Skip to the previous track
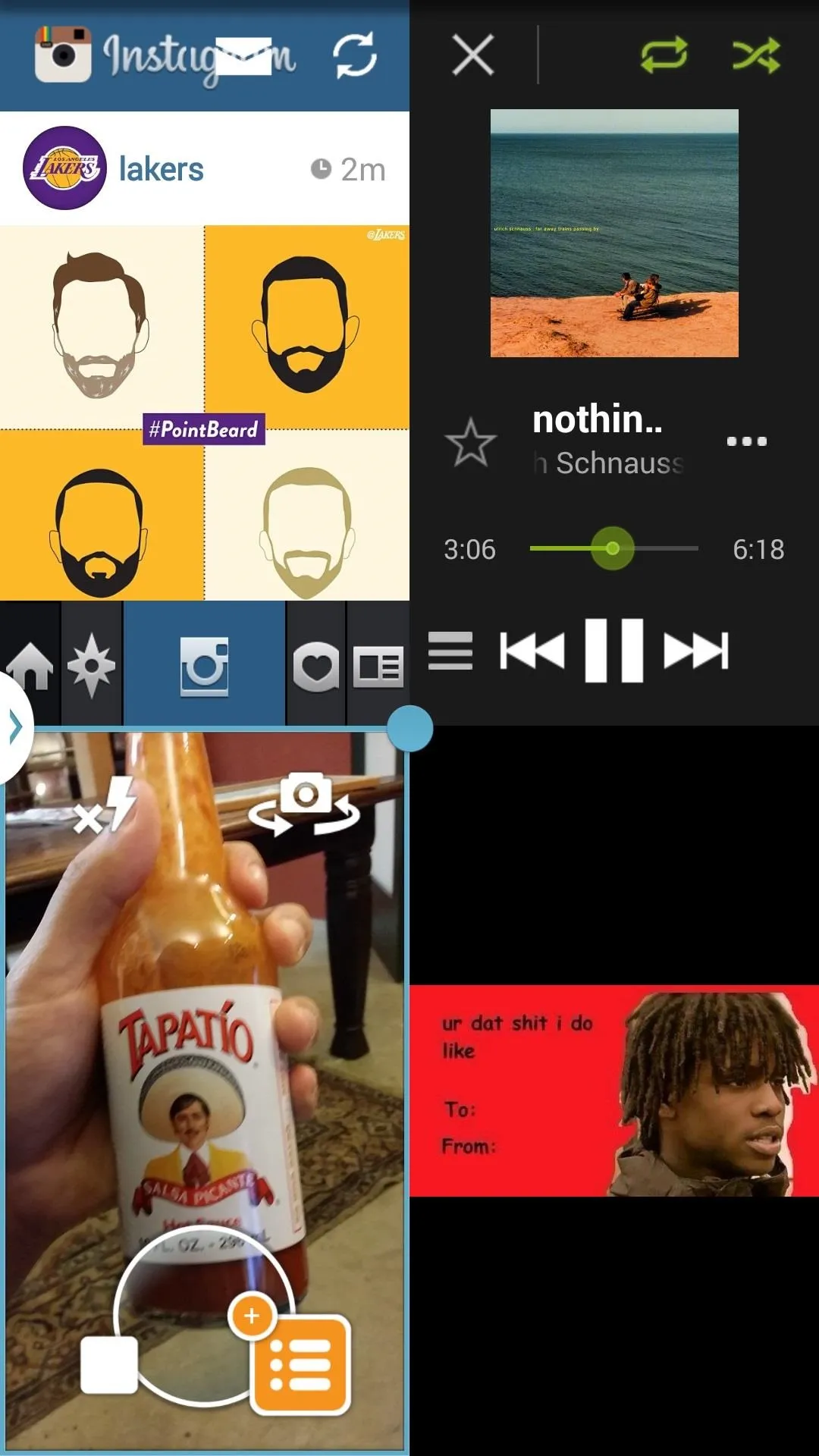819x1456 pixels. tap(532, 651)
